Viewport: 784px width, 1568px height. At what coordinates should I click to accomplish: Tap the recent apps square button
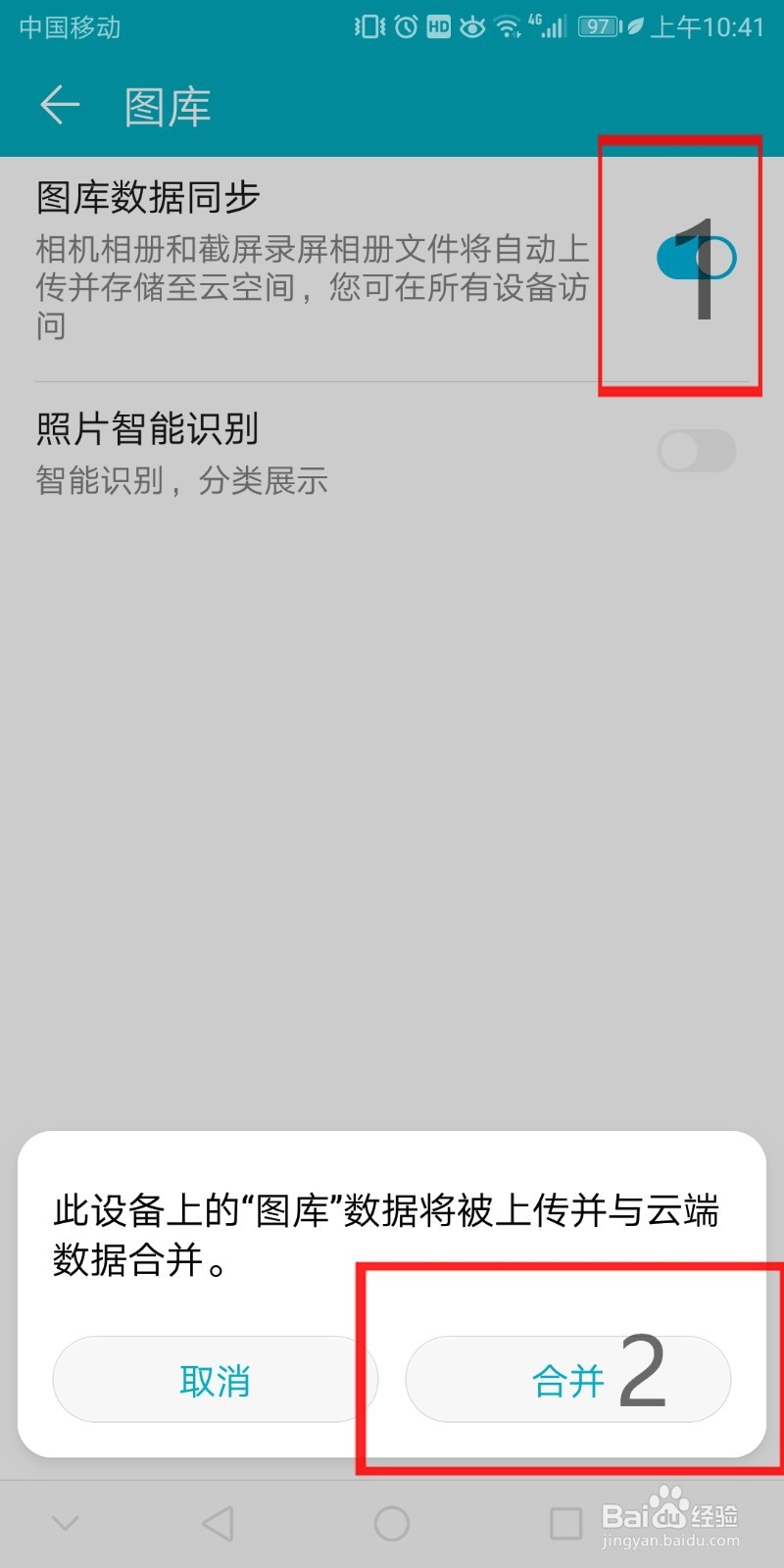(562, 1522)
